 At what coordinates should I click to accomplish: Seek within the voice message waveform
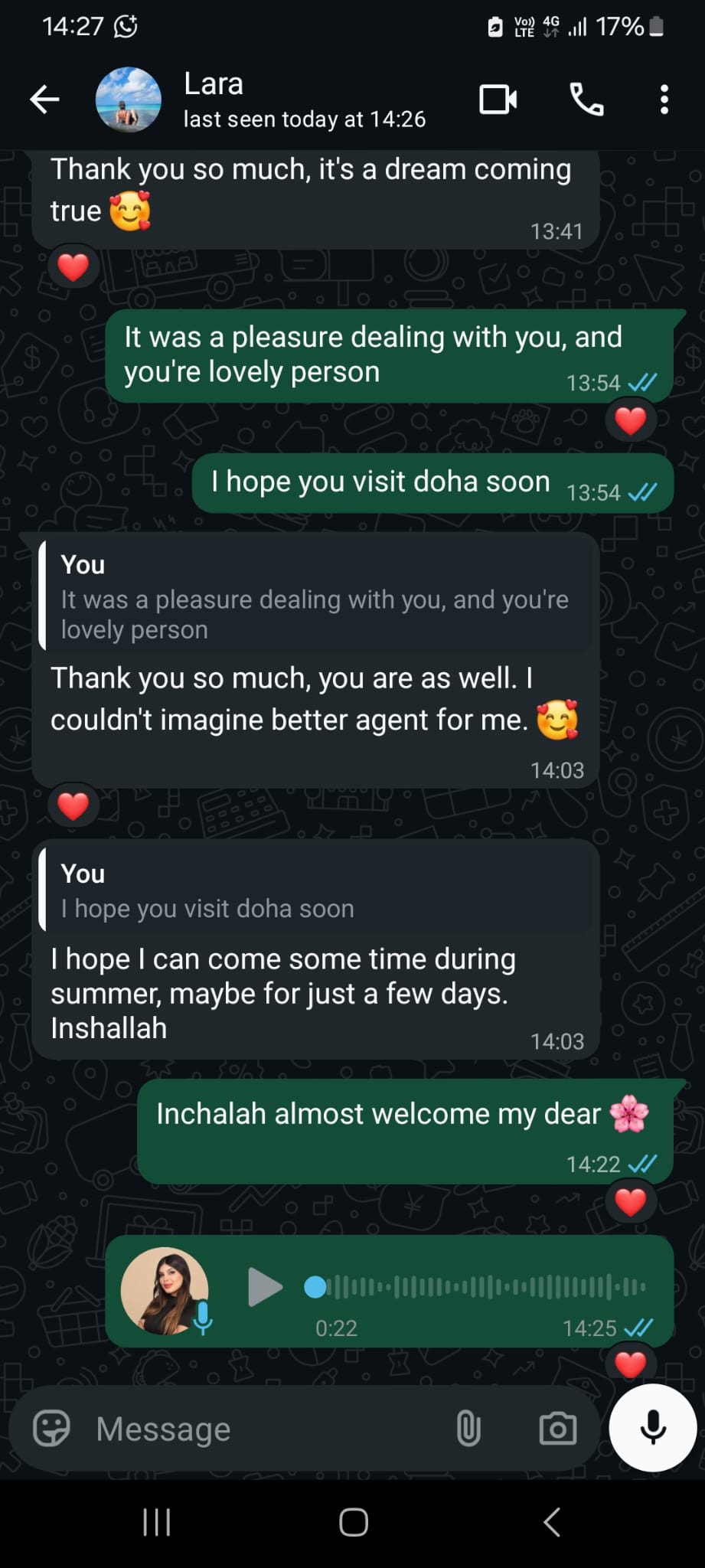(482, 1287)
